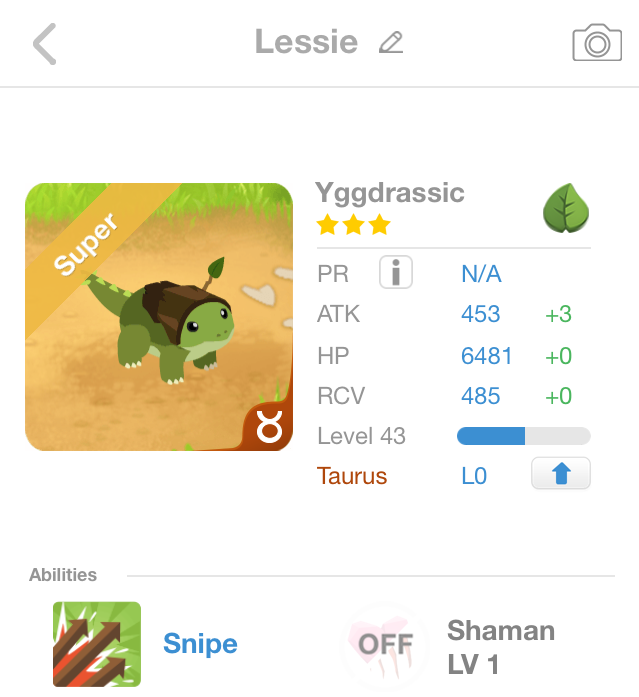The height and width of the screenshot is (697, 639).
Task: Edit the name Lessie with the pencil
Action: 391,43
